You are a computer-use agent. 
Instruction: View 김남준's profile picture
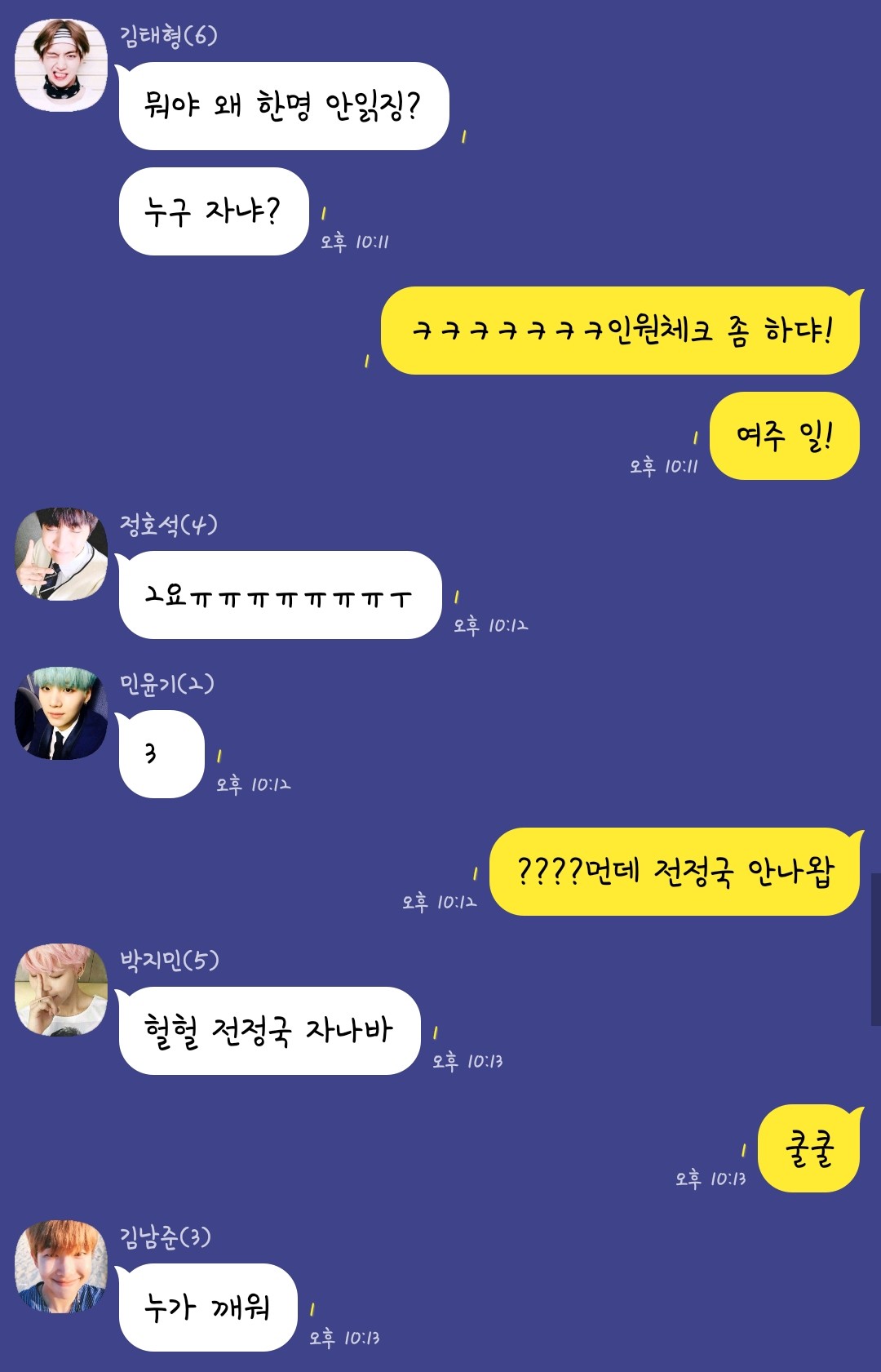click(61, 1266)
